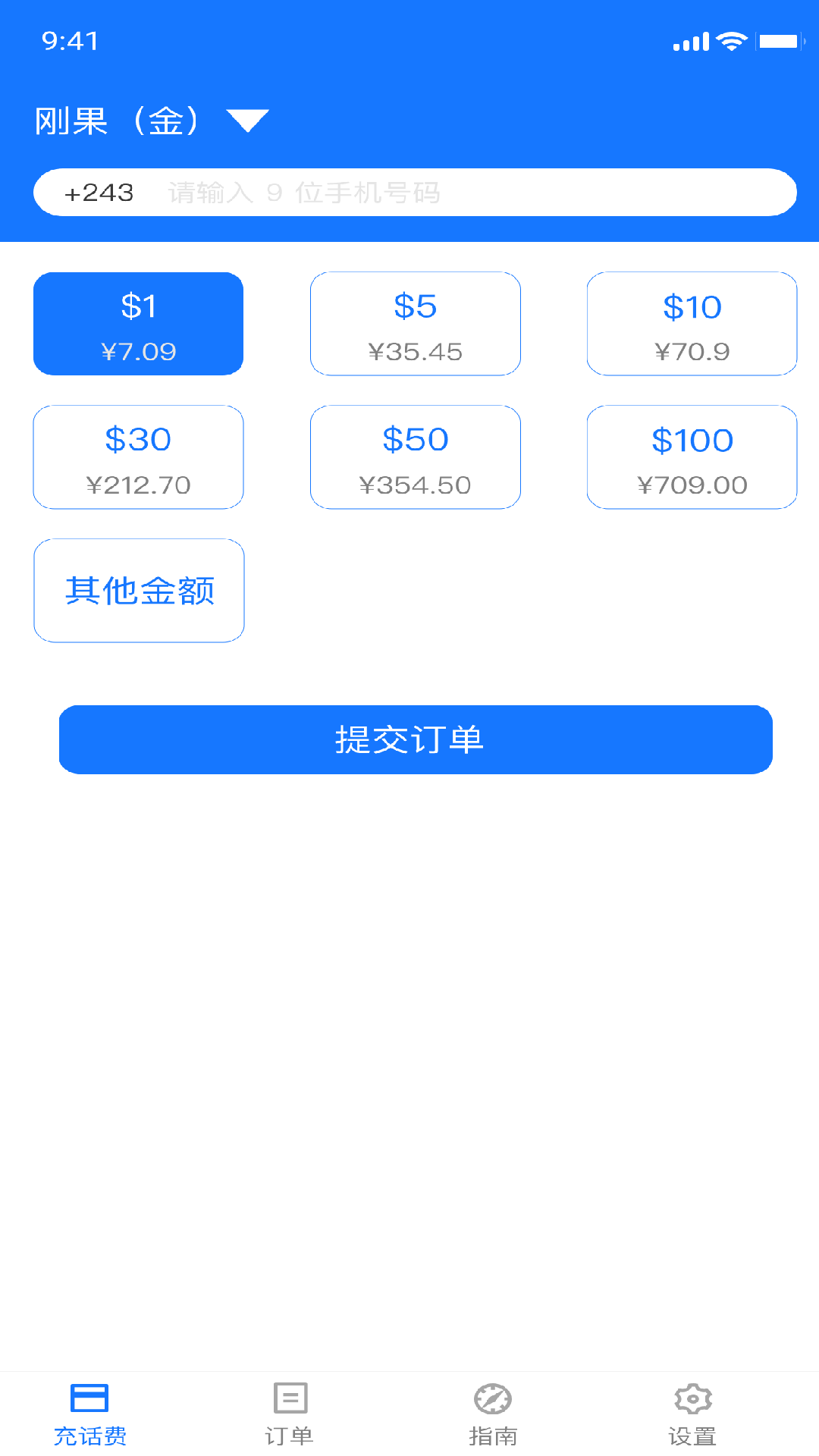The height and width of the screenshot is (1456, 819).
Task: Click the cellular signal bars icon
Action: tap(690, 43)
